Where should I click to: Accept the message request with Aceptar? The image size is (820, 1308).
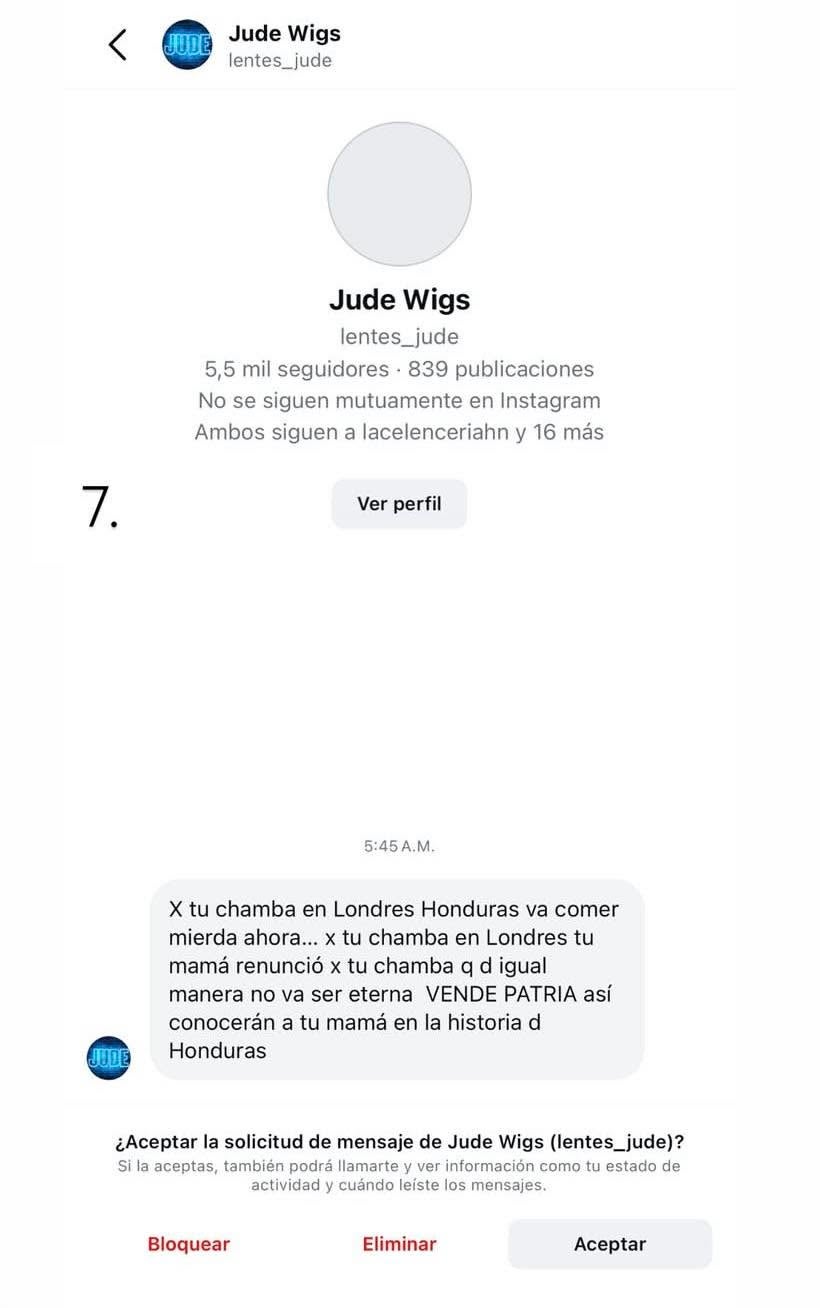[610, 1245]
